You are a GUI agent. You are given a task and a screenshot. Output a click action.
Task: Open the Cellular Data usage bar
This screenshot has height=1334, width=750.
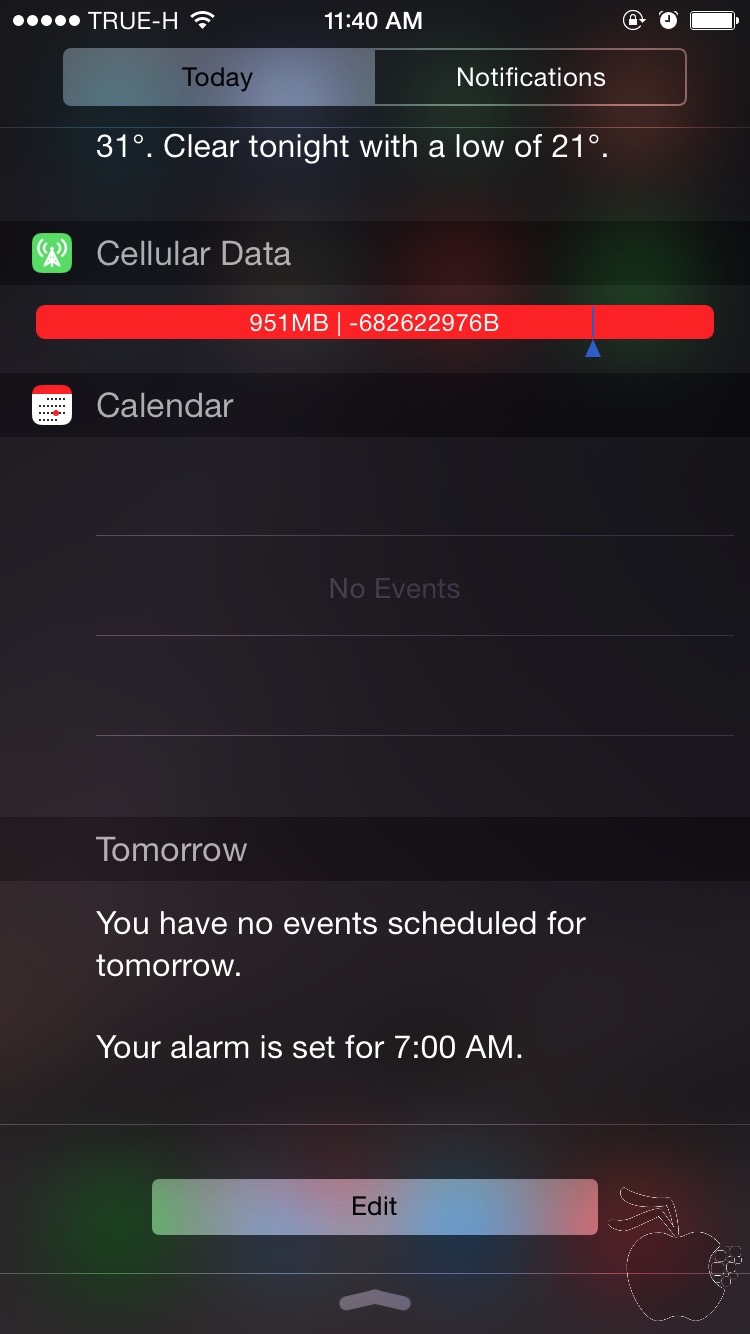pos(374,323)
